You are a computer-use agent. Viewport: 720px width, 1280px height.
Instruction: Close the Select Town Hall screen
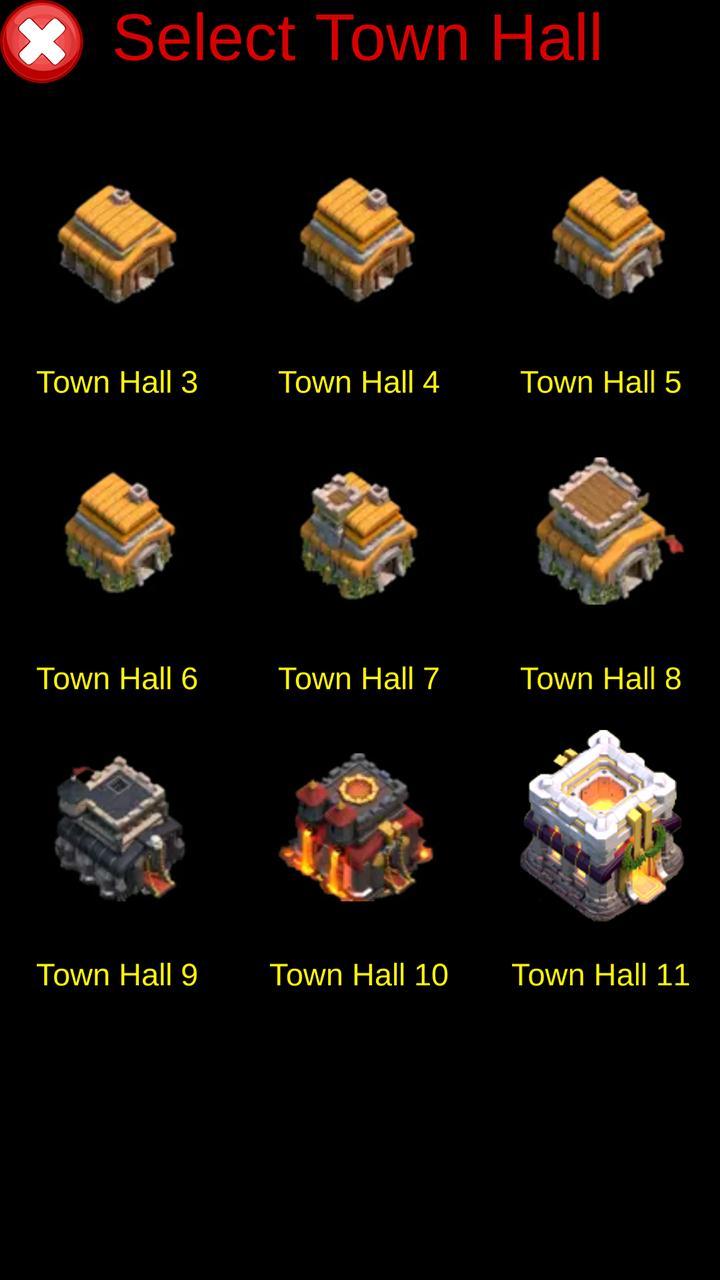click(41, 41)
